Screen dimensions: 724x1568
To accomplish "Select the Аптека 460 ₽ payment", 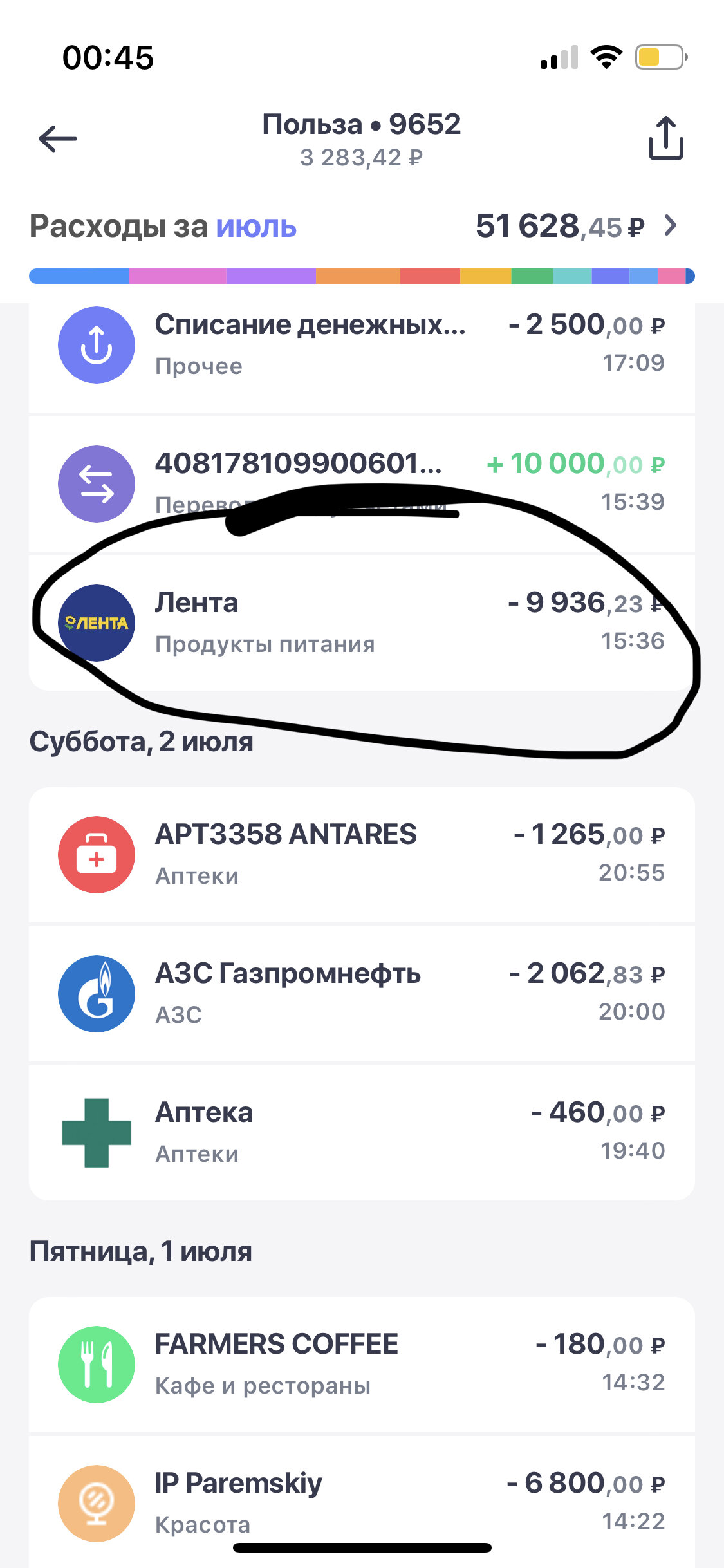I will (362, 1133).
